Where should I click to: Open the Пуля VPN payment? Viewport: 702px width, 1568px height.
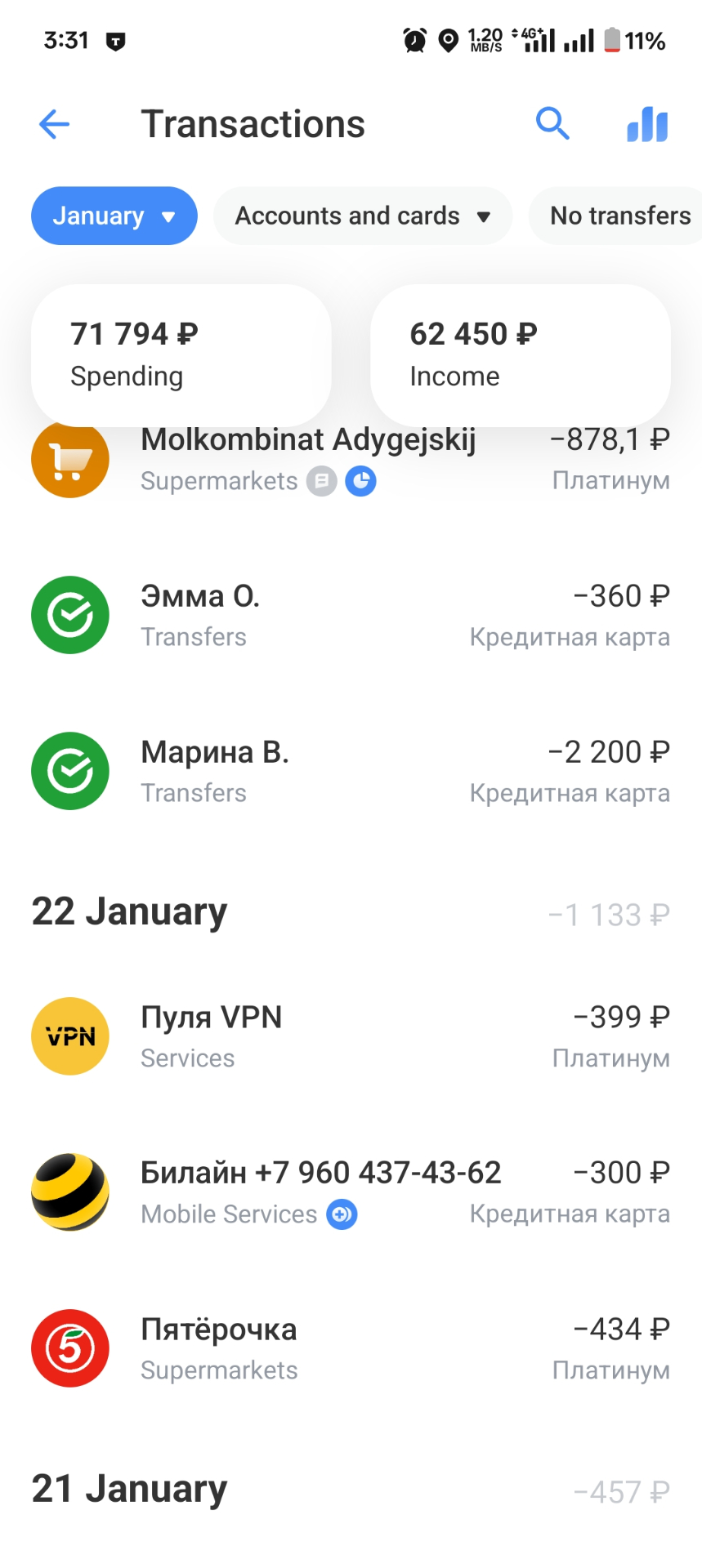(x=350, y=1036)
